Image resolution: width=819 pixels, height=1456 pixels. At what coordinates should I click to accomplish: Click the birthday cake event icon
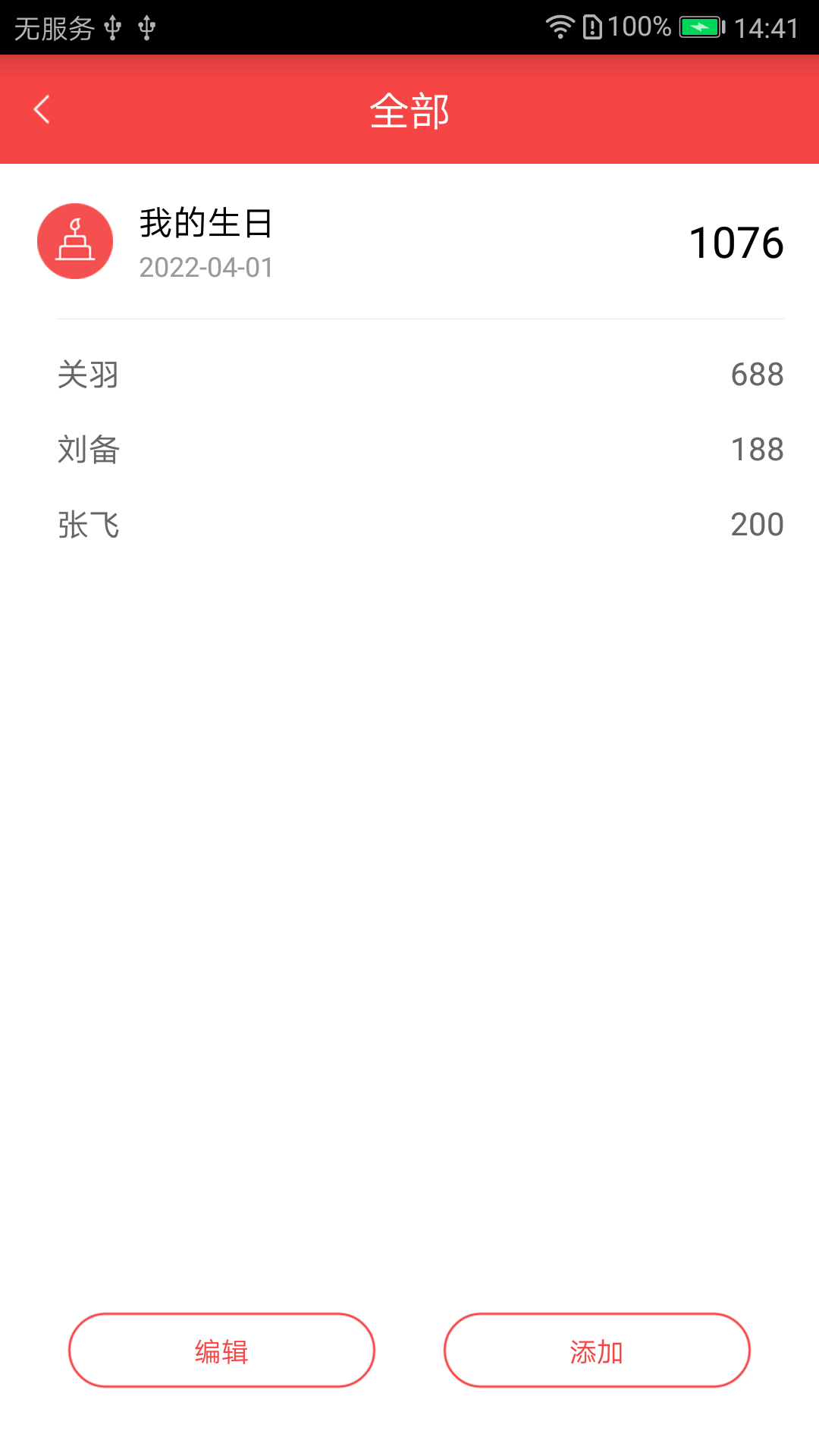pyautogui.click(x=75, y=240)
